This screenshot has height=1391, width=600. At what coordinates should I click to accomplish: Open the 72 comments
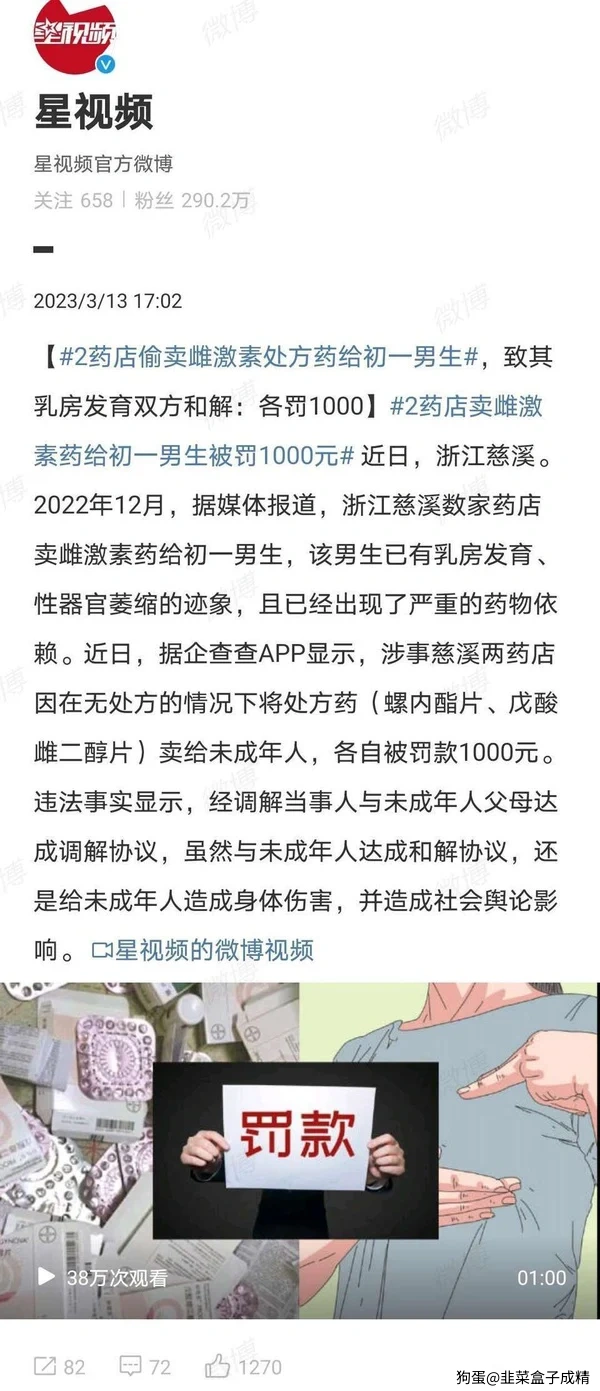tap(145, 1366)
